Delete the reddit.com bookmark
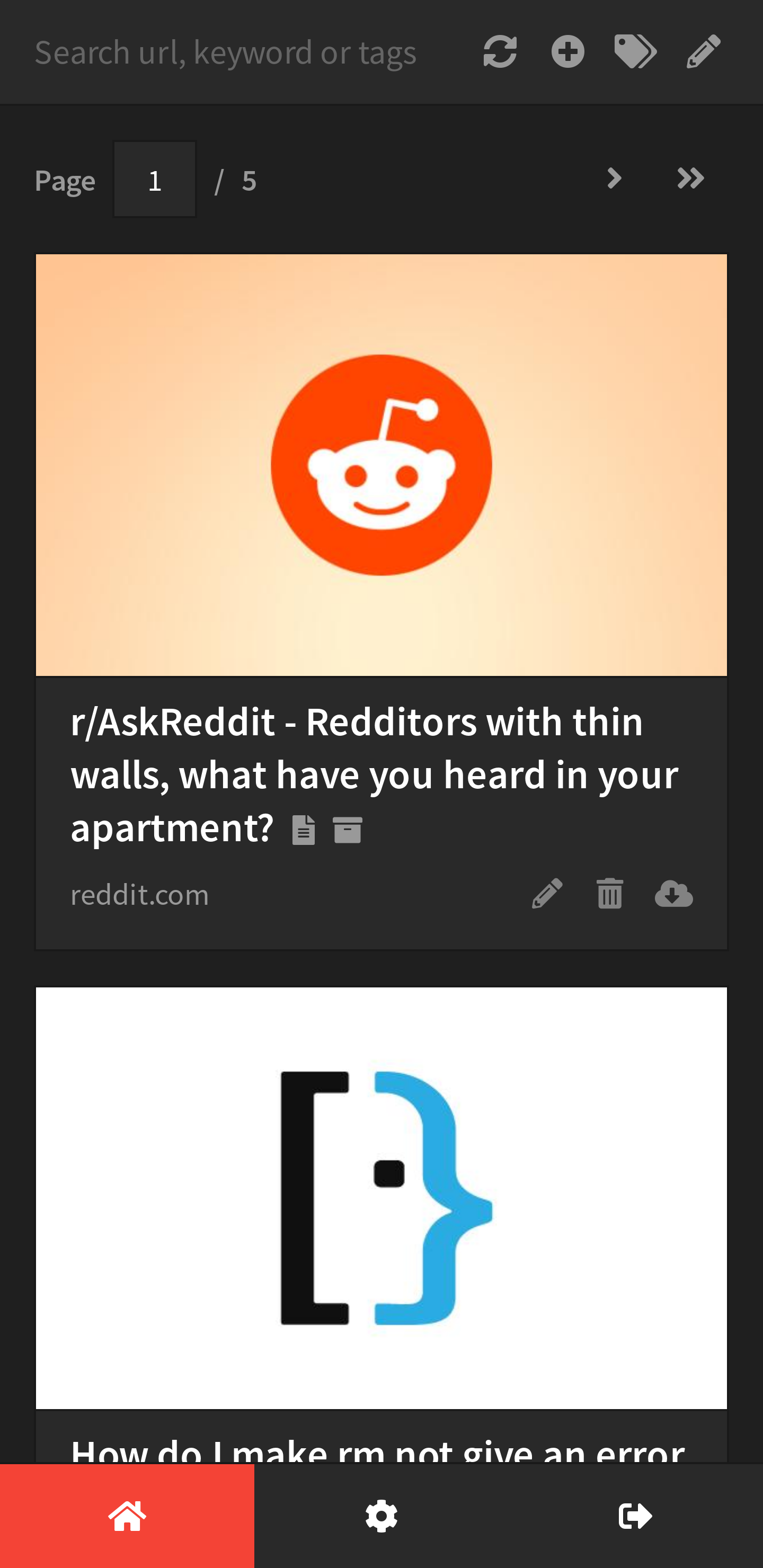The height and width of the screenshot is (1568, 763). [609, 894]
